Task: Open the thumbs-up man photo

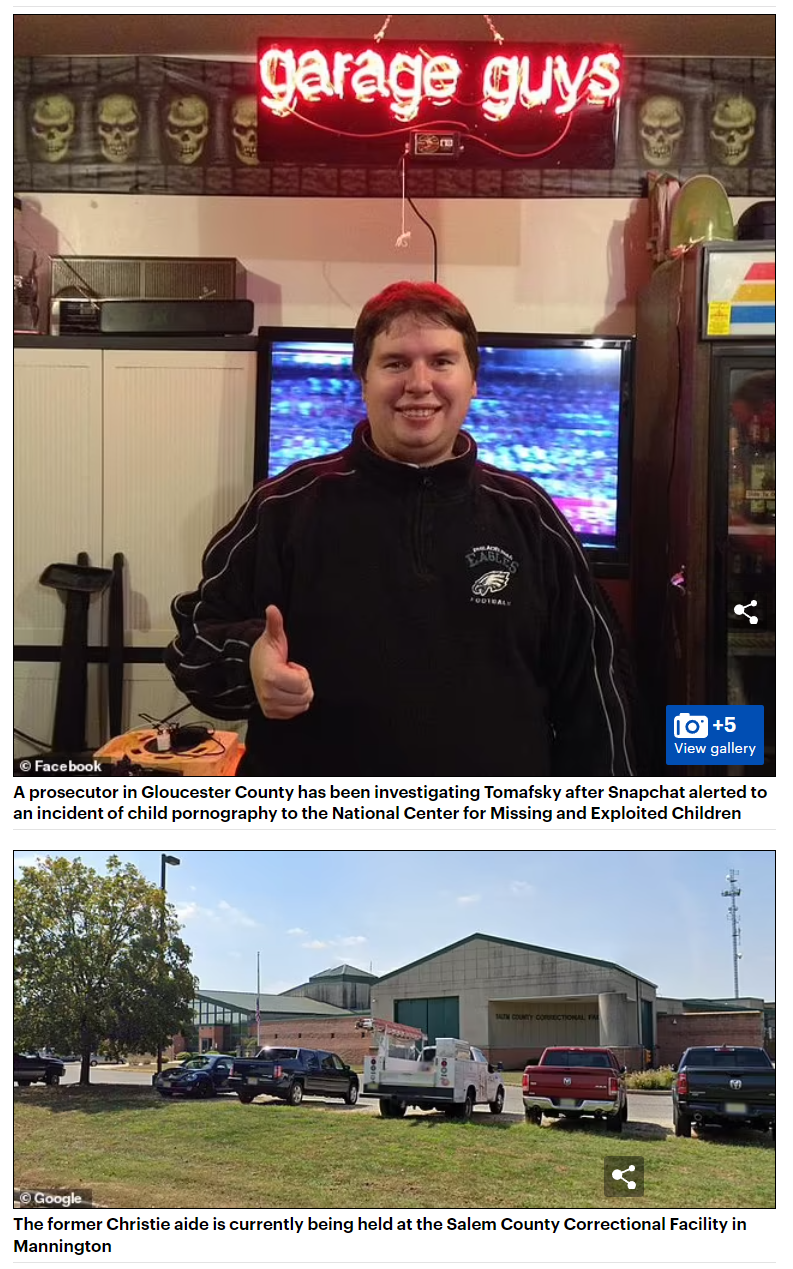Action: point(394,395)
